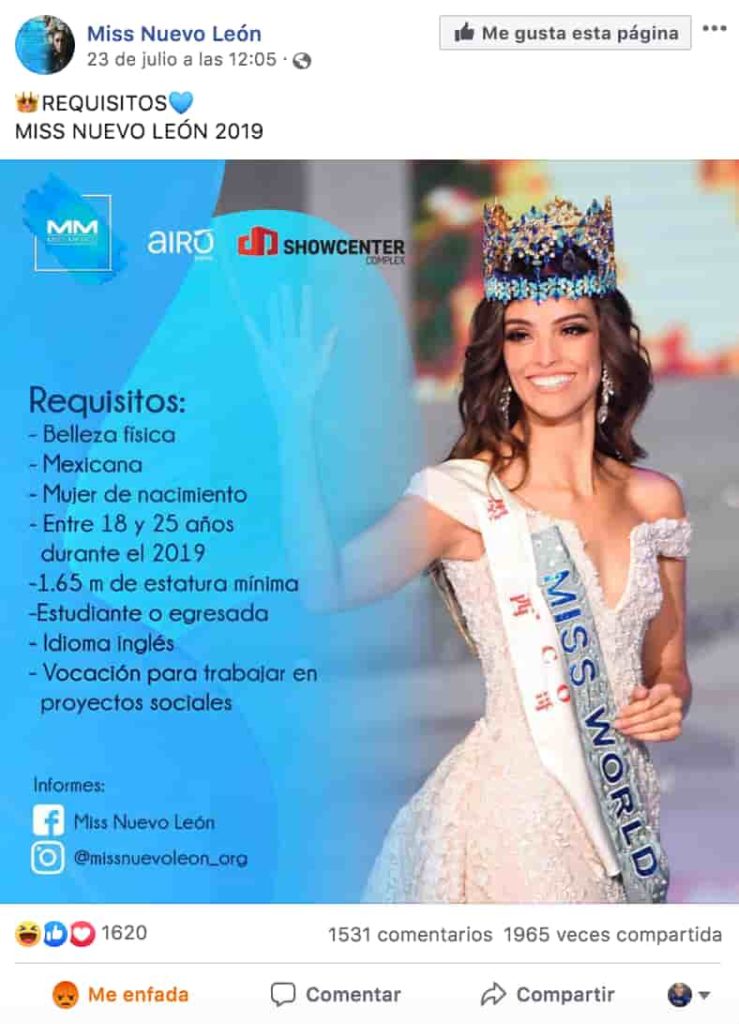Share the post with Compartir
This screenshot has height=1024, width=739.
[547, 995]
